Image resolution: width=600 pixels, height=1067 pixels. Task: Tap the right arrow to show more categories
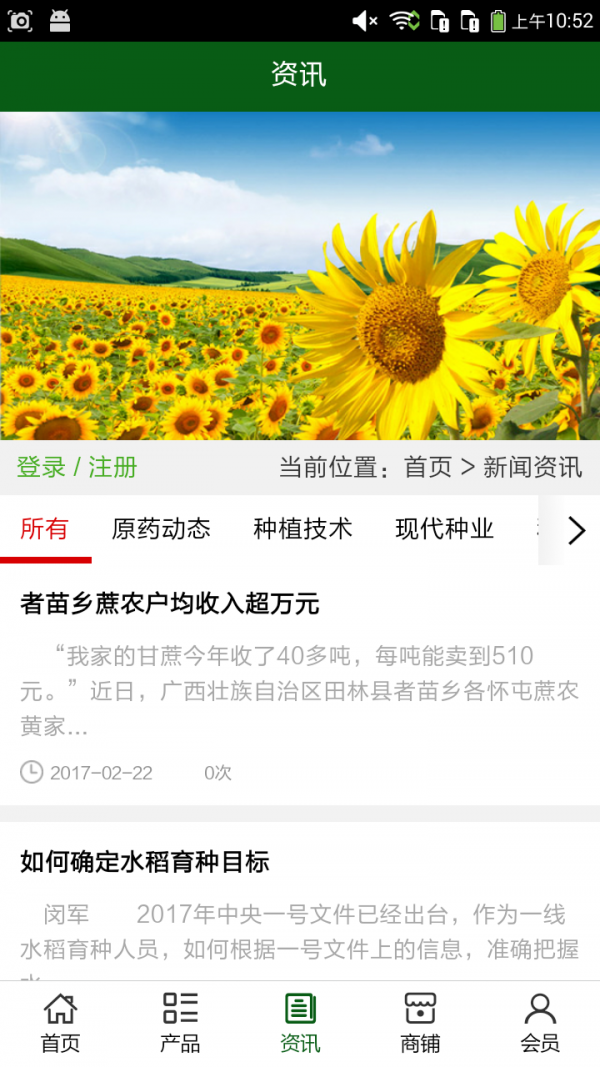pos(576,530)
